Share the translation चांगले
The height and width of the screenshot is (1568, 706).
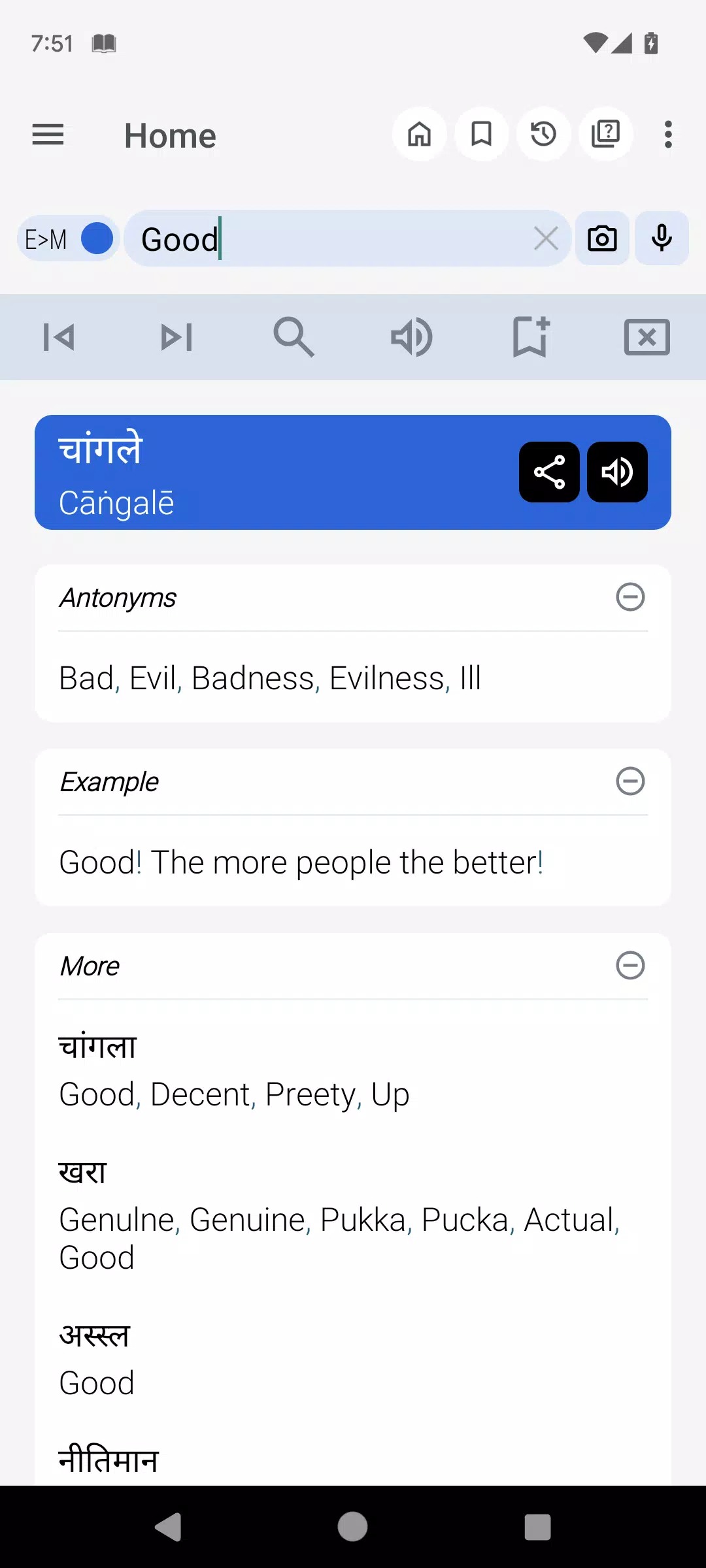(x=549, y=472)
